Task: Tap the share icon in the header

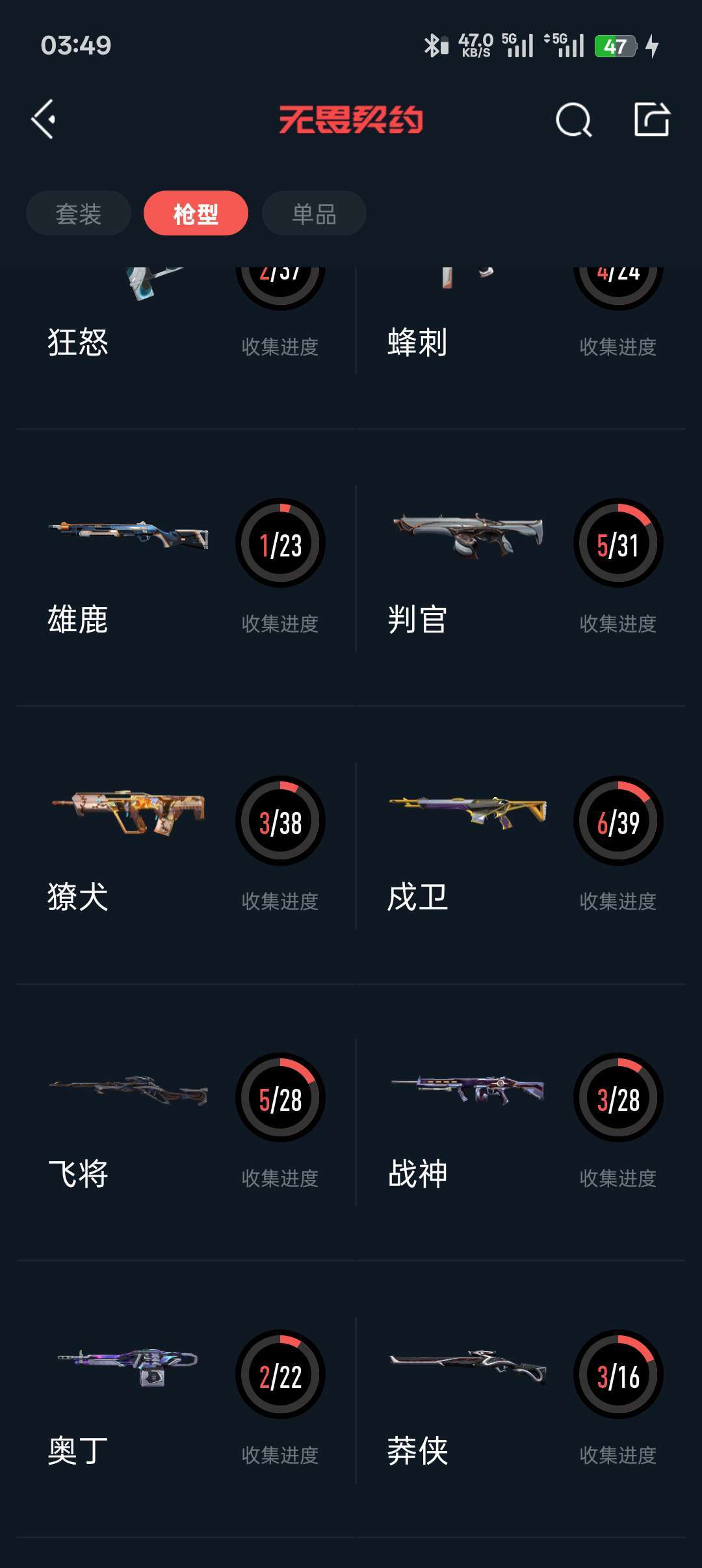Action: click(652, 120)
